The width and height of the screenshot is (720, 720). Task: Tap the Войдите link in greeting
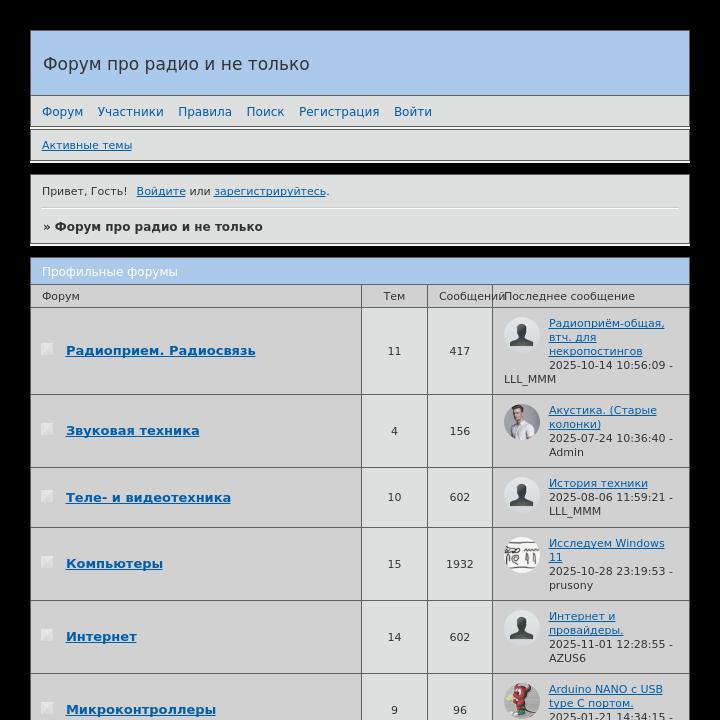[x=161, y=191]
